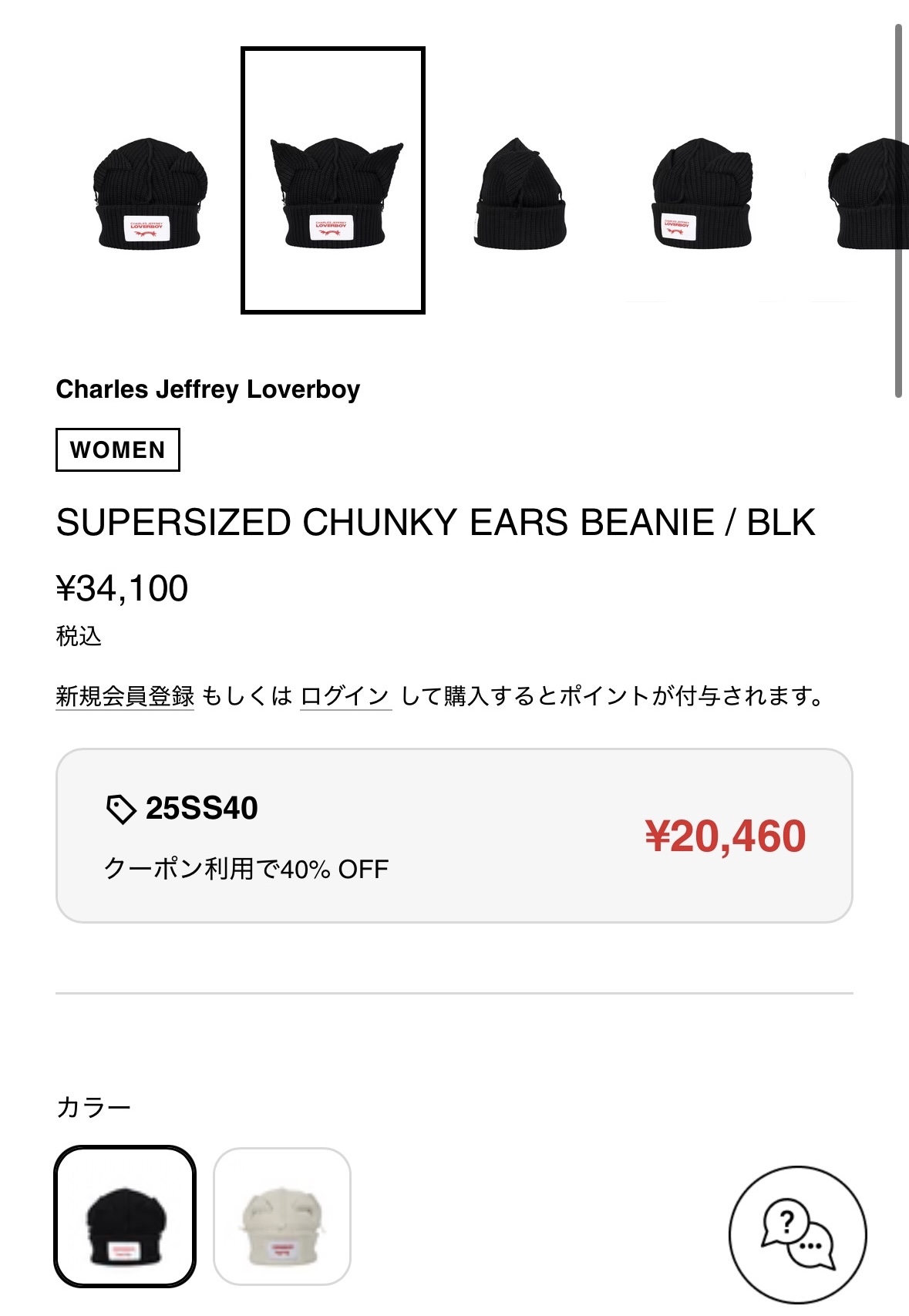
Task: Open the 新規会員登録 link
Action: [x=125, y=696]
